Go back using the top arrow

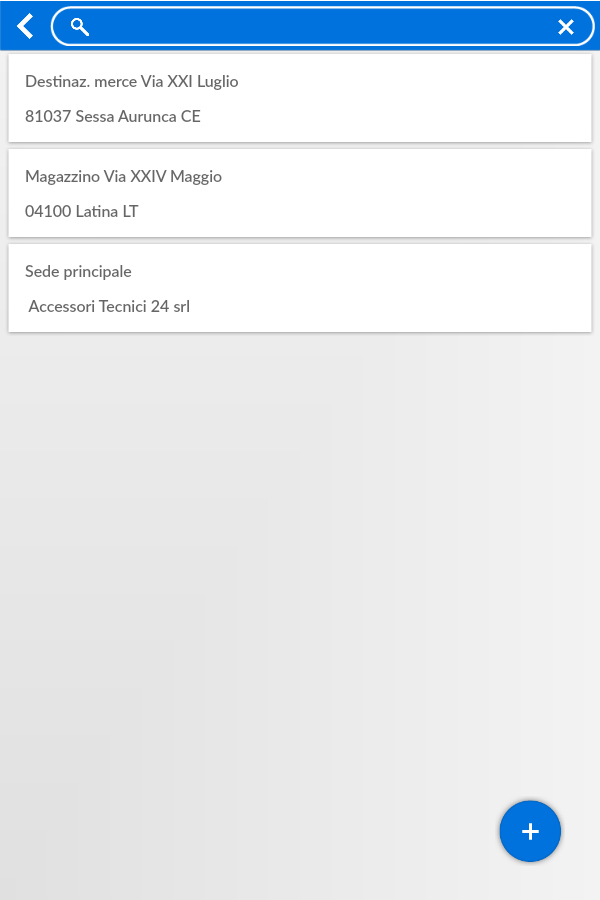click(25, 27)
